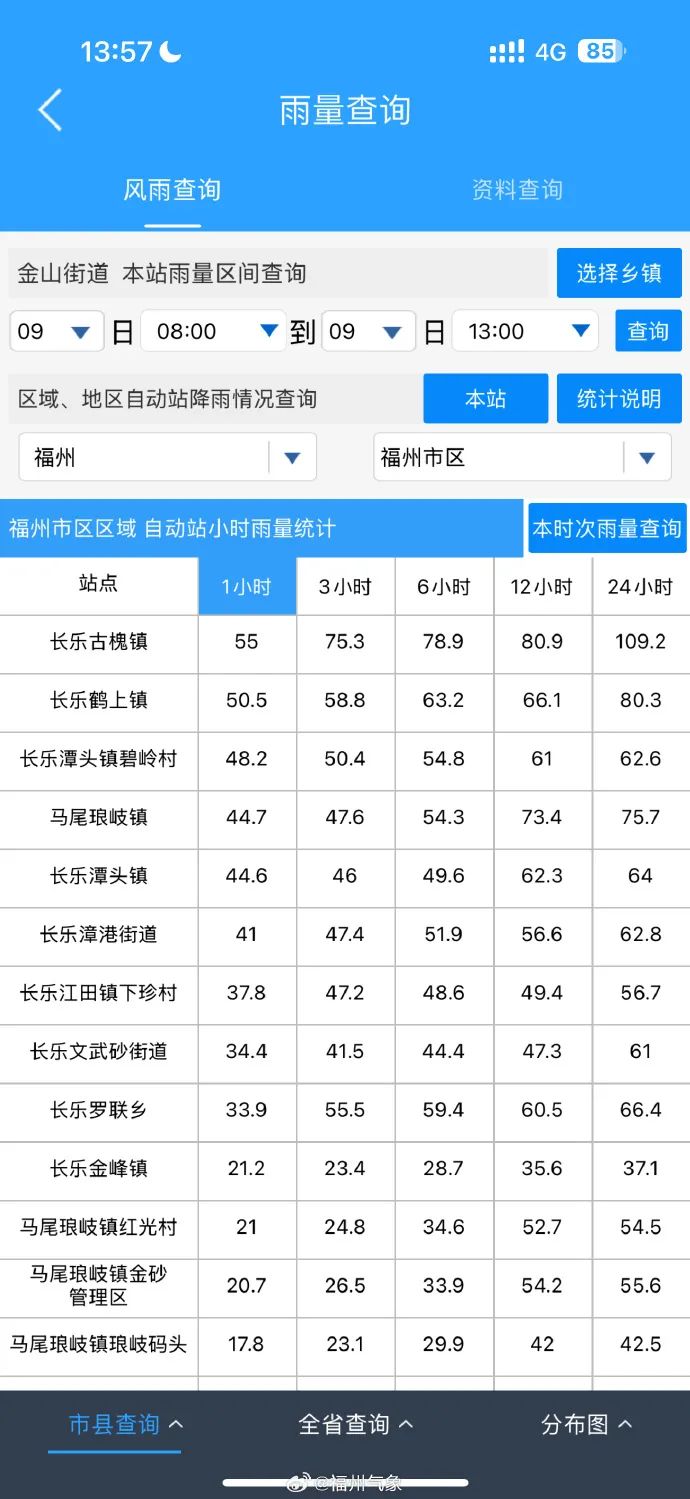Select the 风雨查询 tab
690x1499 pixels.
point(172,190)
